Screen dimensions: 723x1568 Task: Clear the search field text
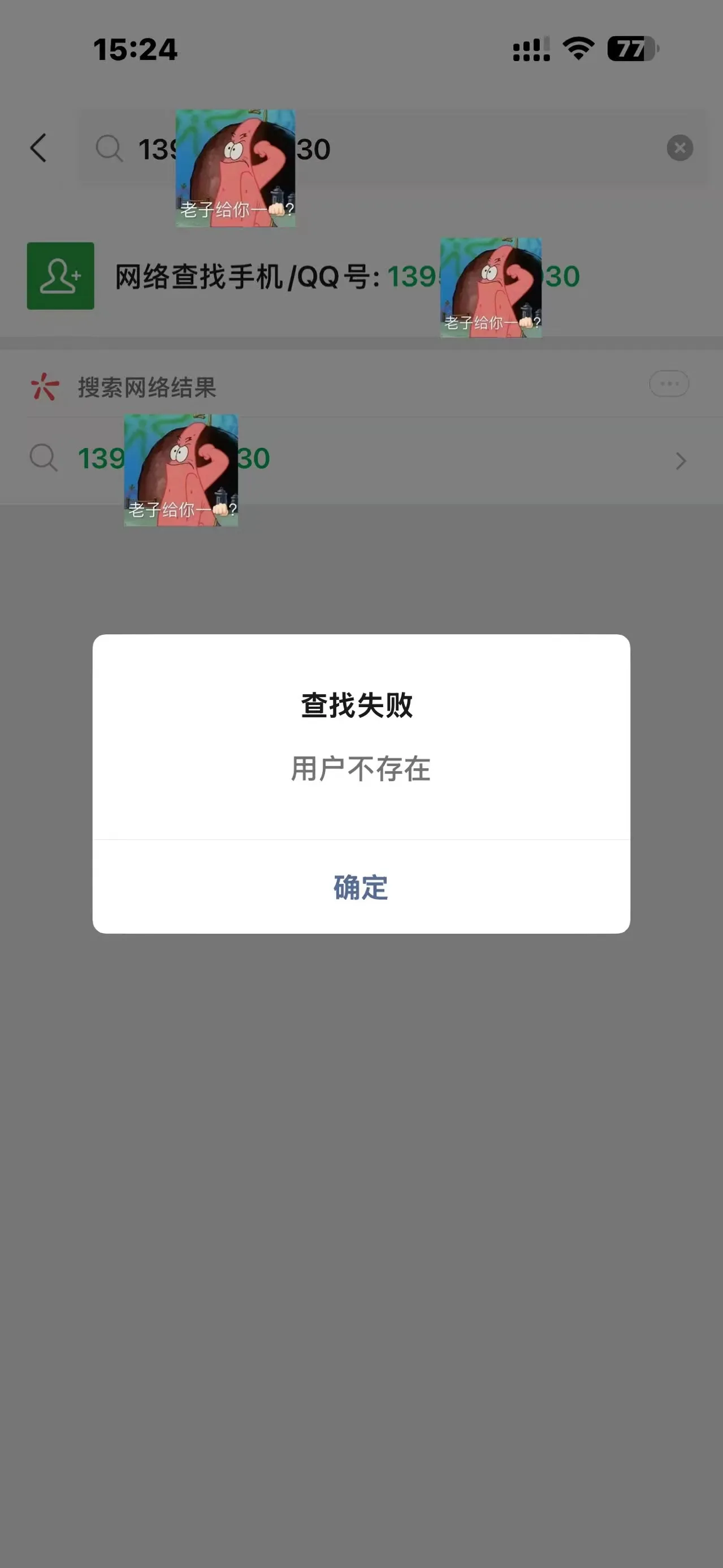click(x=679, y=148)
